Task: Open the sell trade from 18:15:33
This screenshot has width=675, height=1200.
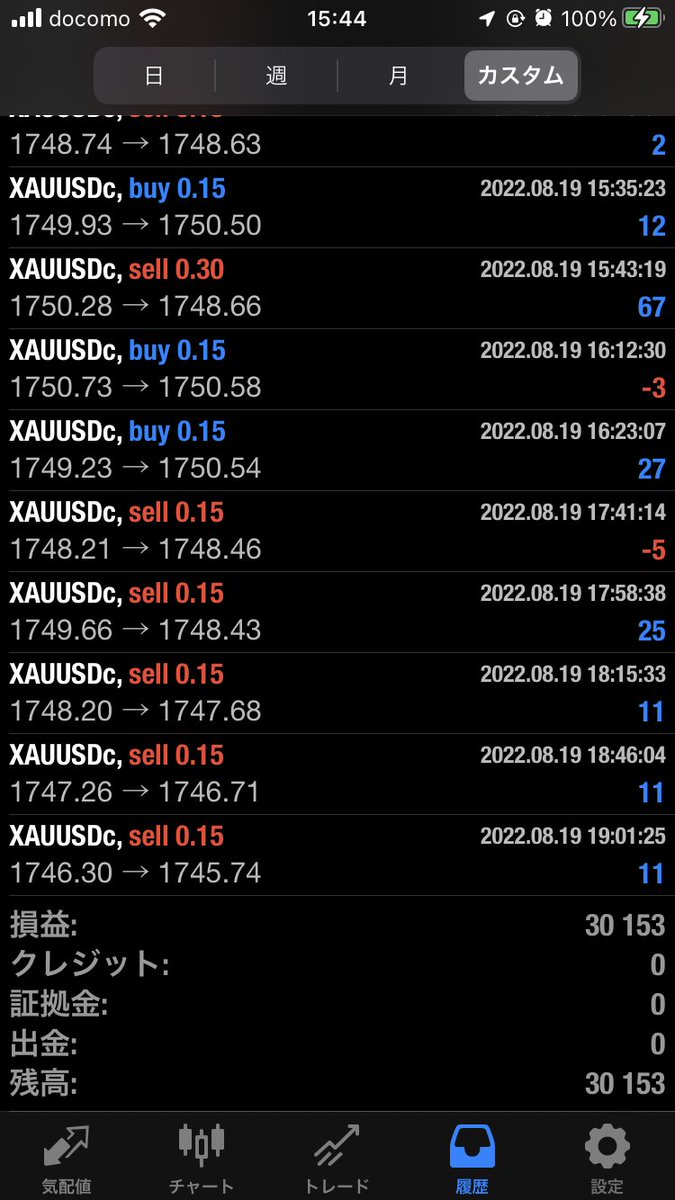Action: pos(337,693)
